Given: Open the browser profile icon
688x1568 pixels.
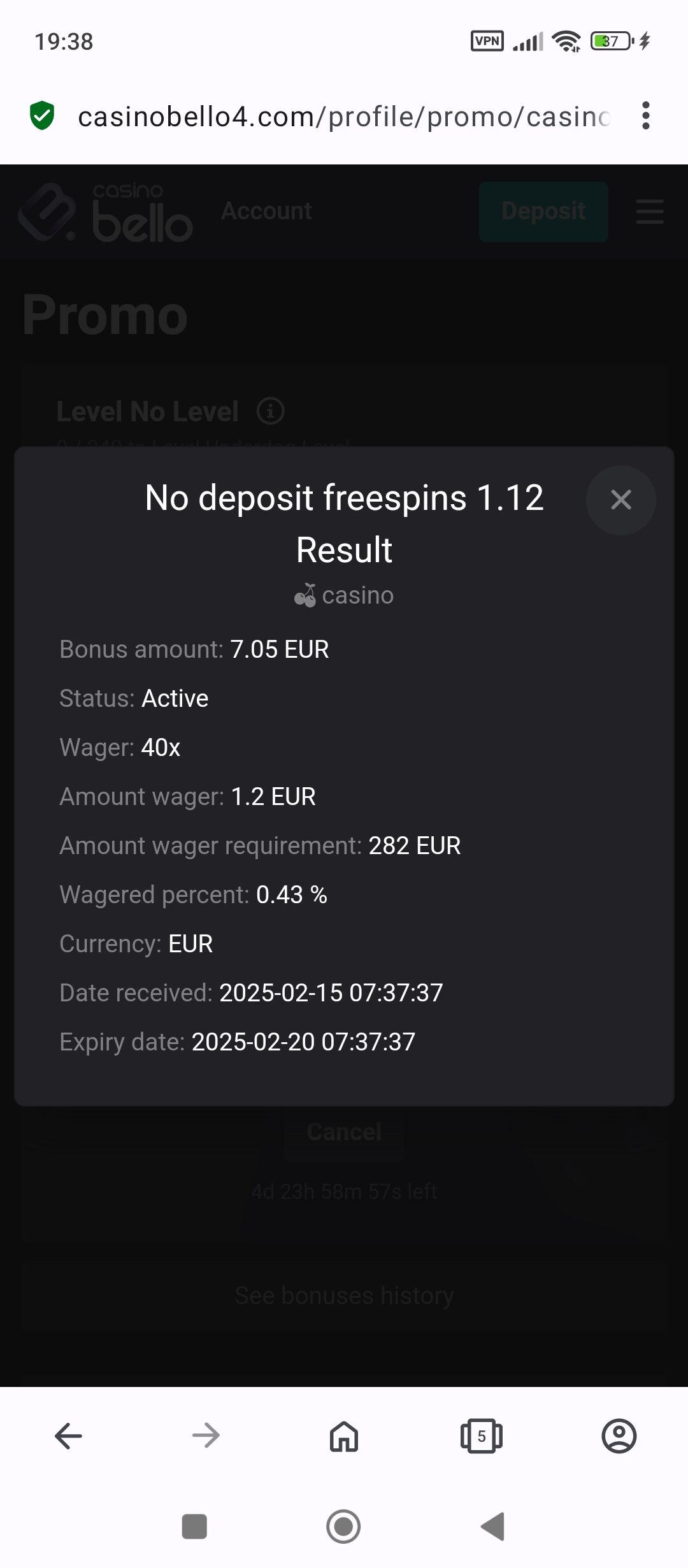Looking at the screenshot, I should pyautogui.click(x=619, y=1436).
